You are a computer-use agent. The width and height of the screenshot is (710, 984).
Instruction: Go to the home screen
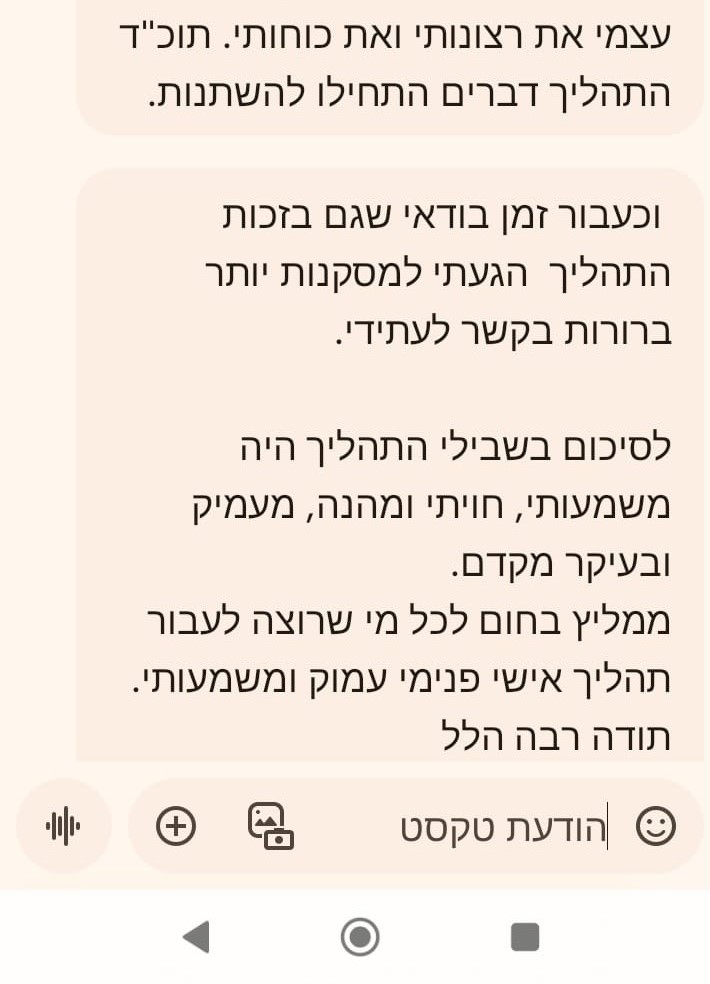coord(360,937)
